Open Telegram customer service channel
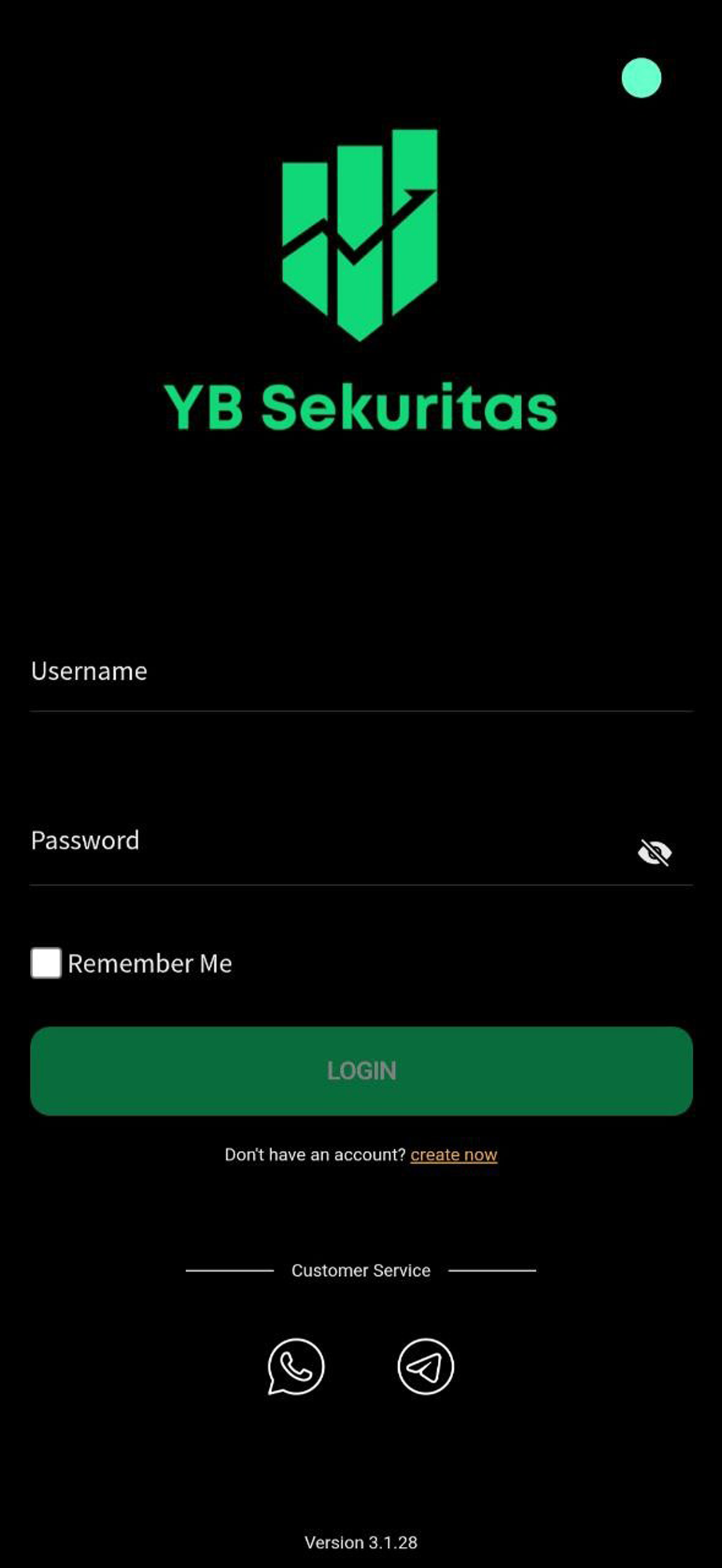 point(426,1366)
